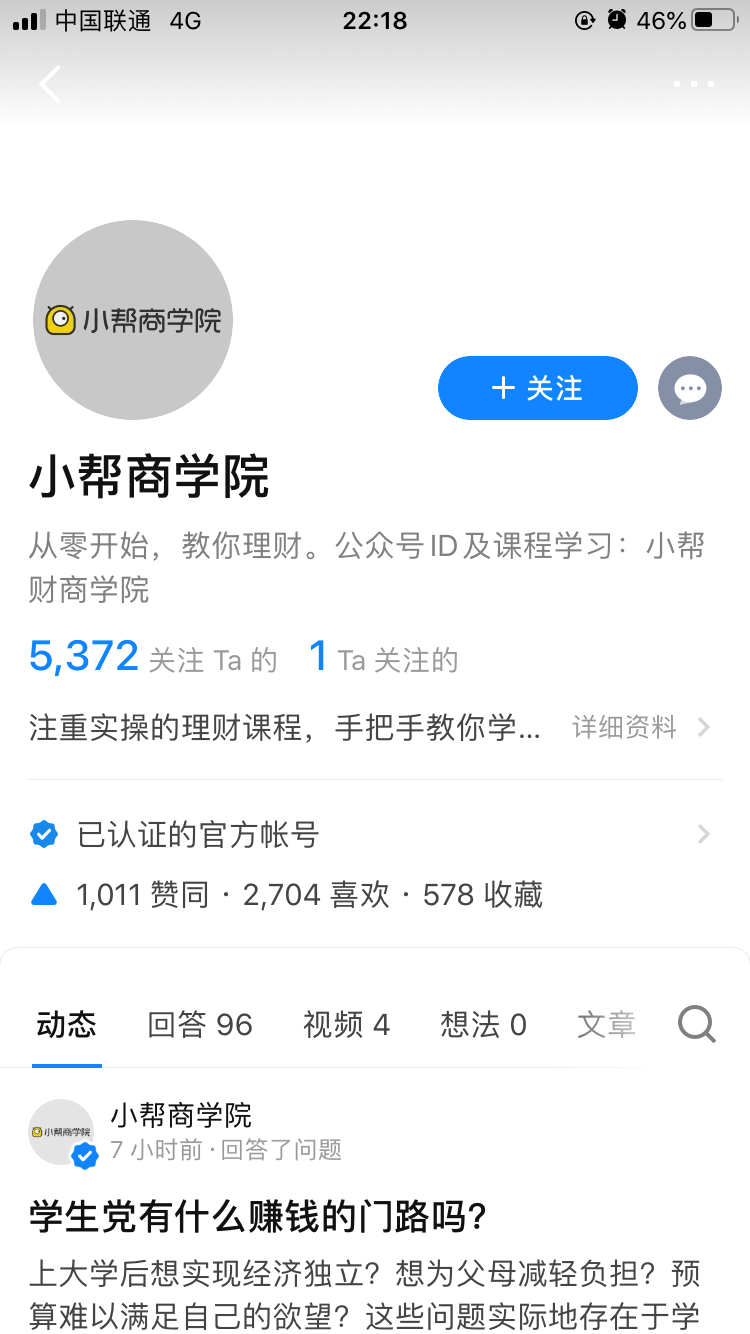Viewport: 750px width, 1334px height.
Task: Follow 小帮商学院 with the 关注 button
Action: click(537, 388)
